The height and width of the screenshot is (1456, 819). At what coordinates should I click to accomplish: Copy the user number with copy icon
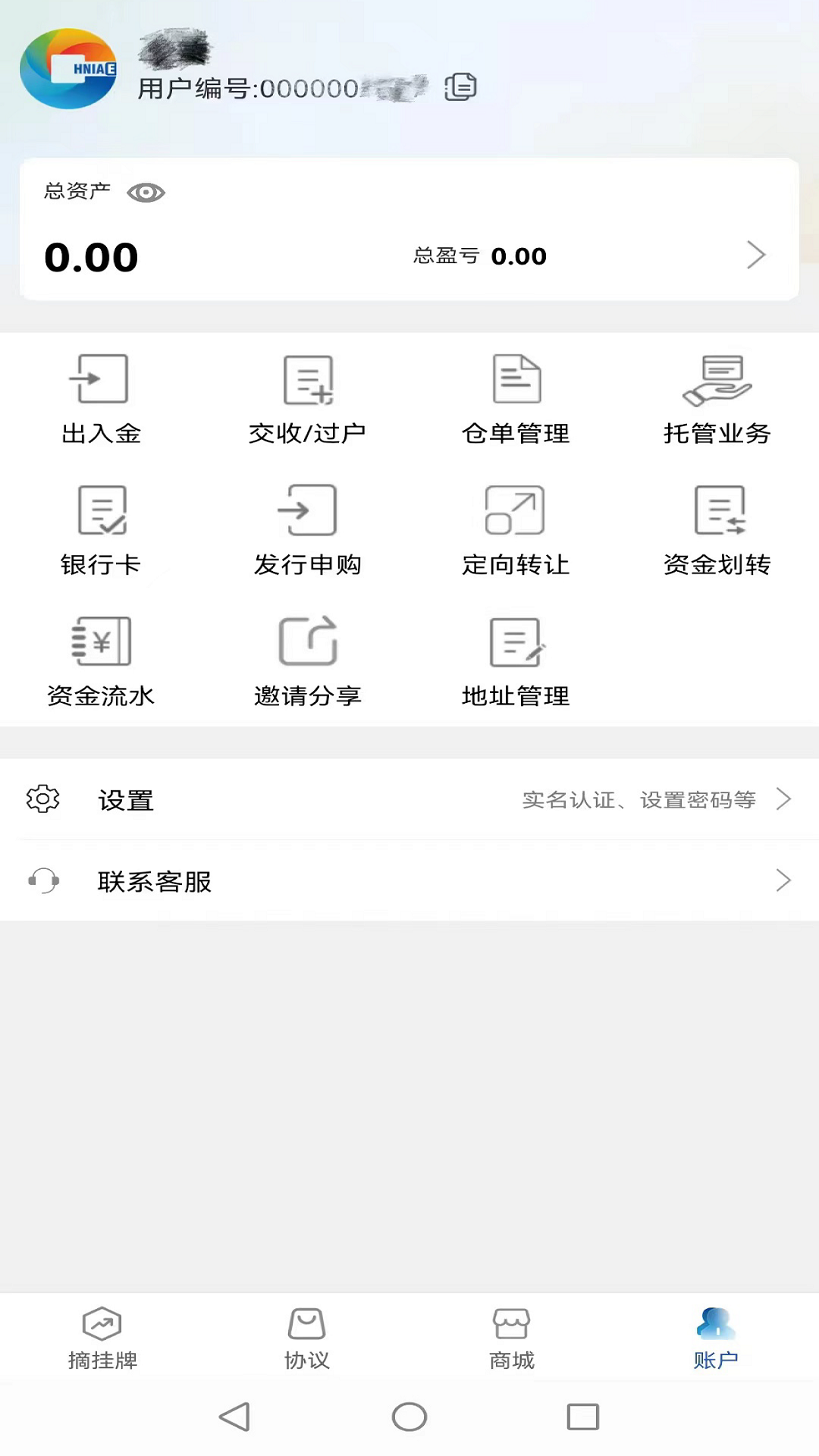pyautogui.click(x=459, y=86)
